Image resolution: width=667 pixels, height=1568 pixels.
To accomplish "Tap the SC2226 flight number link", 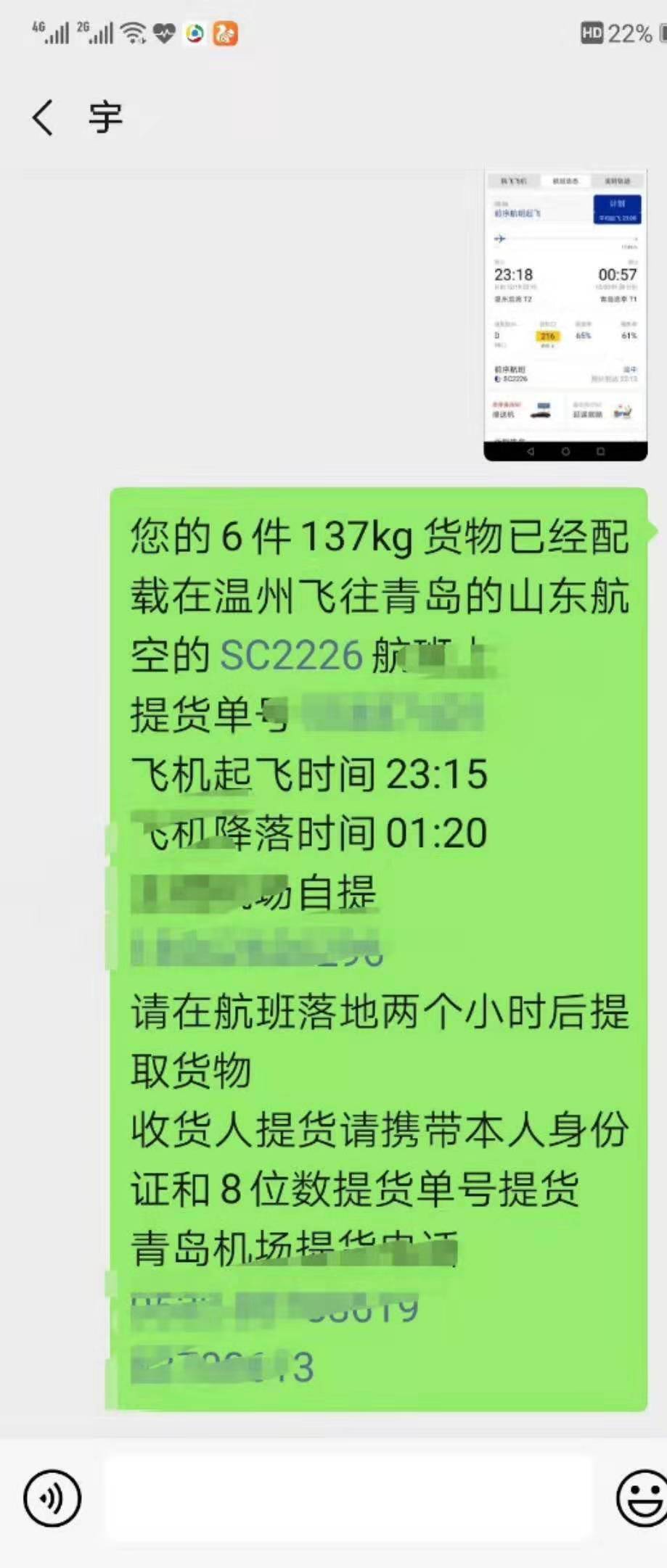I will (291, 656).
